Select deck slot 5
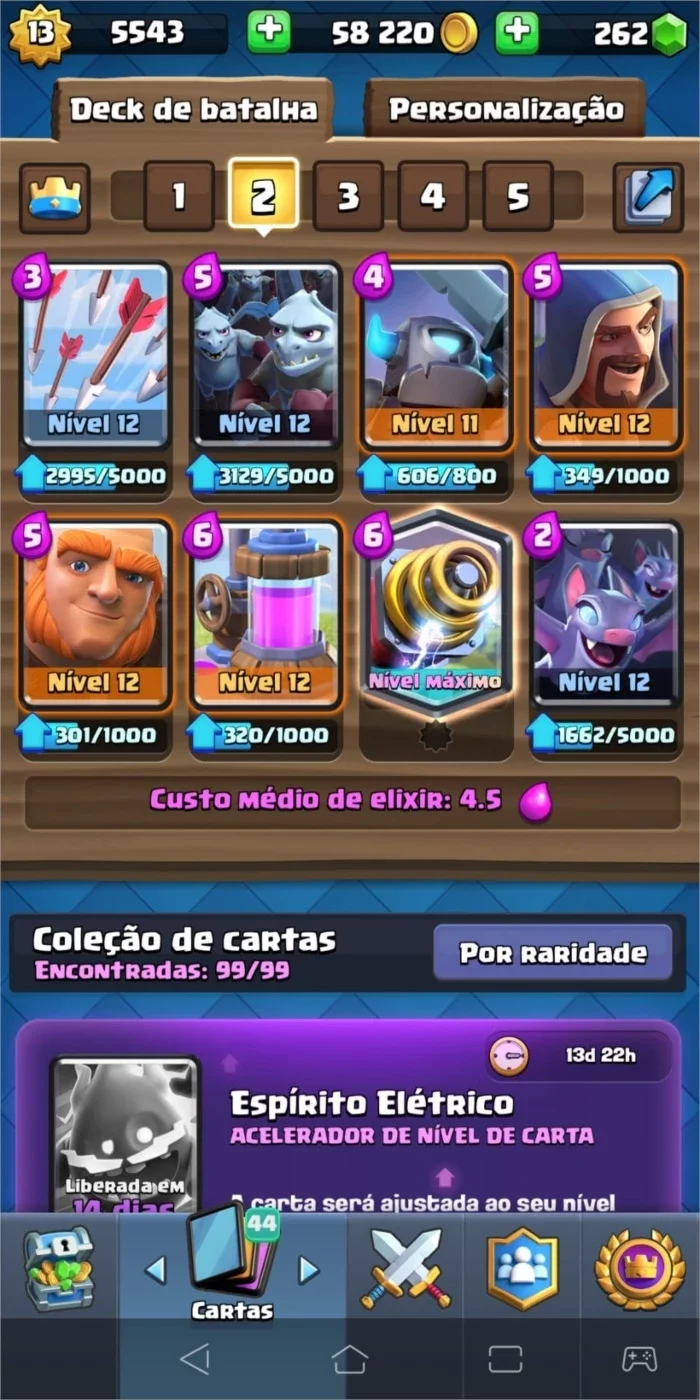This screenshot has width=700, height=1400. click(517, 196)
